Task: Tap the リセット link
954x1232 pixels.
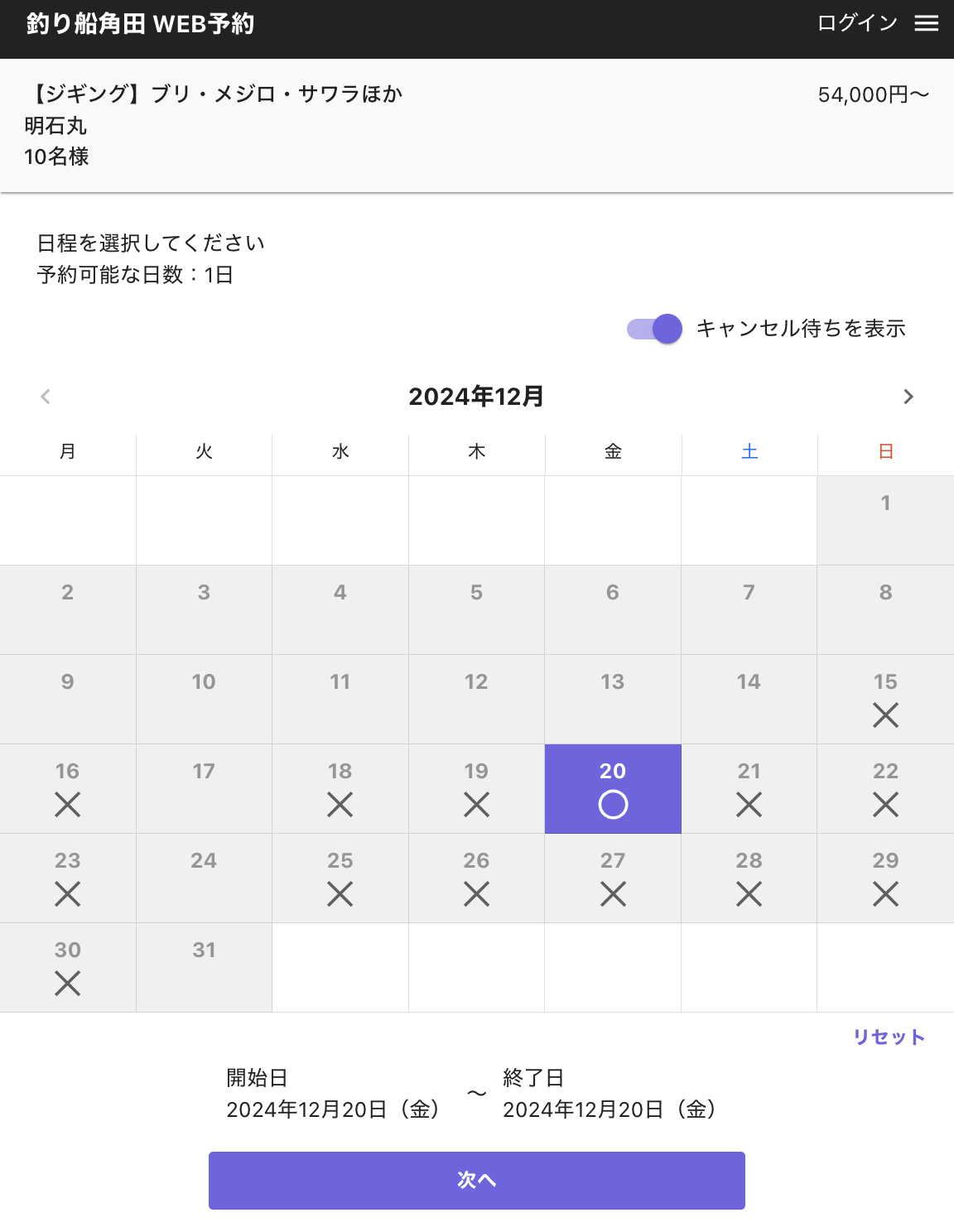Action: click(889, 1037)
